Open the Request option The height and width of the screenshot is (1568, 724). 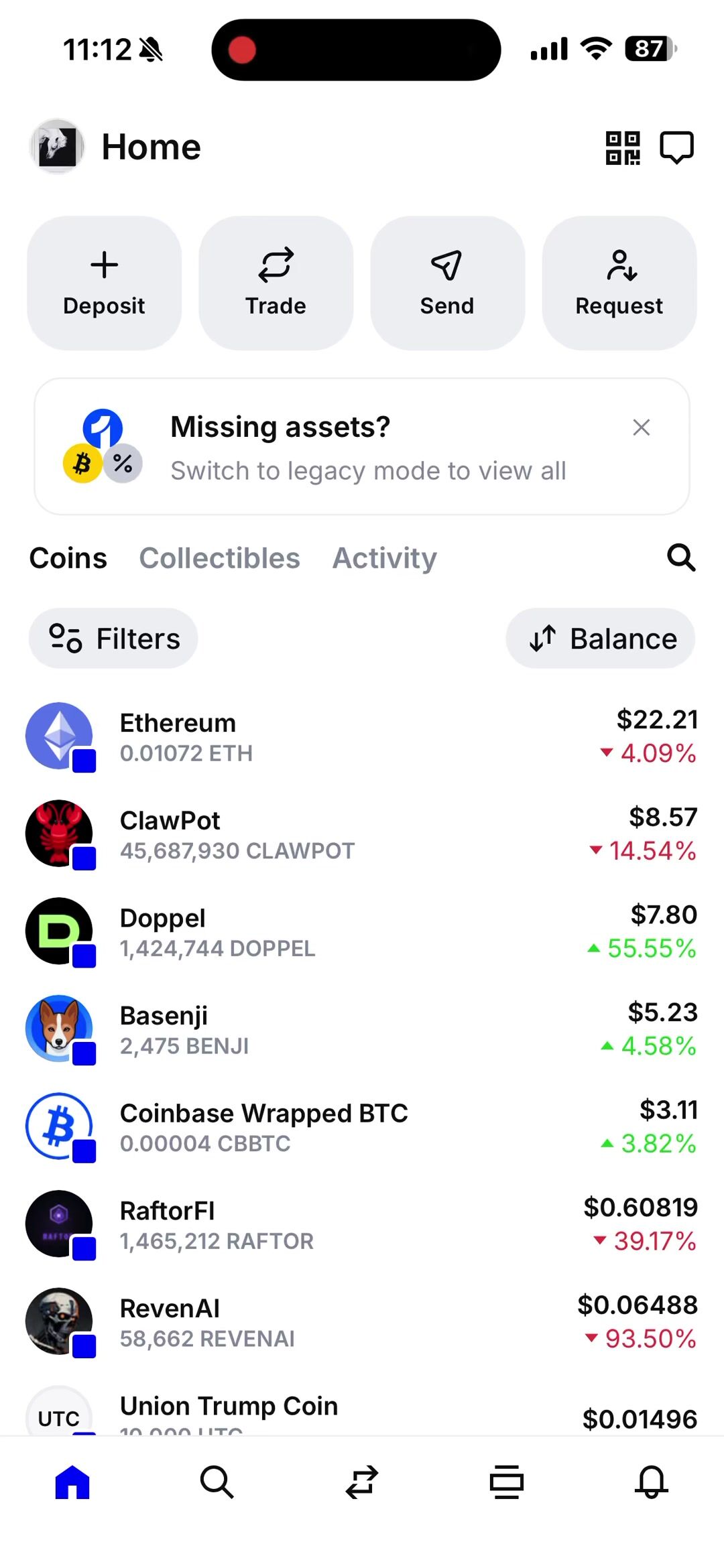[x=619, y=283]
